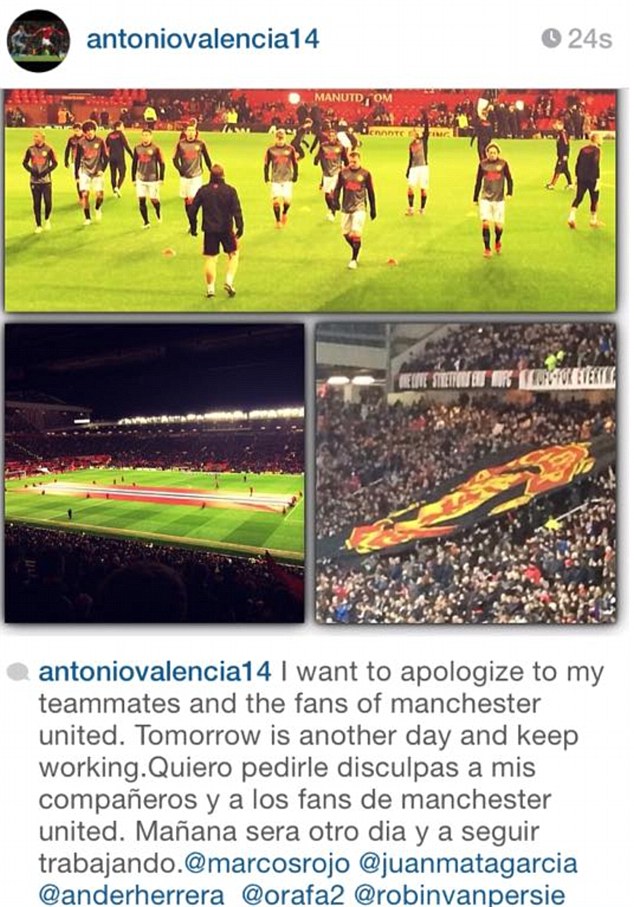Open the stadium photo collage post
Viewport: 634px width, 907px height.
[x=310, y=355]
